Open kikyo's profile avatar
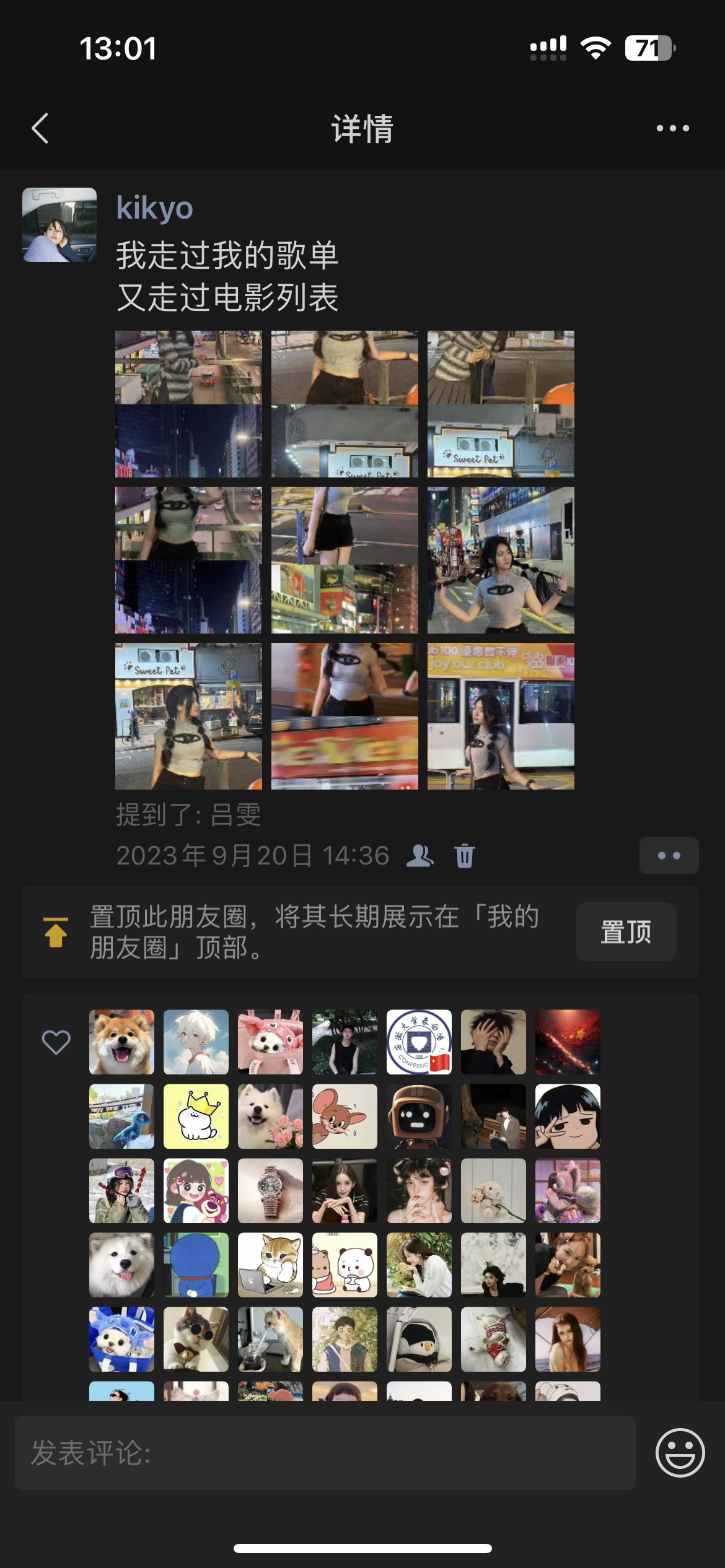725x1568 pixels. pyautogui.click(x=59, y=225)
